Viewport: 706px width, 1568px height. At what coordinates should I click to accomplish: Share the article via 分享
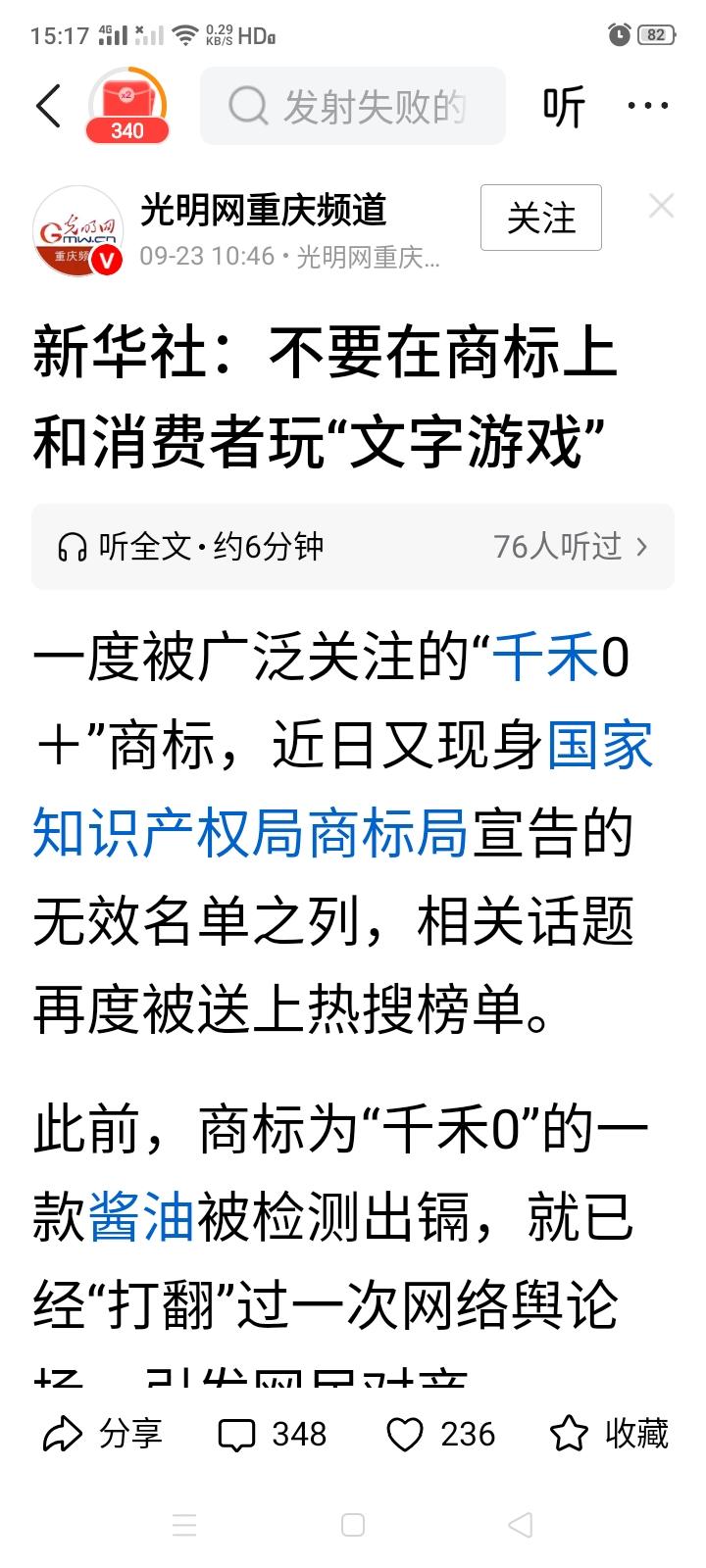coord(102,1434)
